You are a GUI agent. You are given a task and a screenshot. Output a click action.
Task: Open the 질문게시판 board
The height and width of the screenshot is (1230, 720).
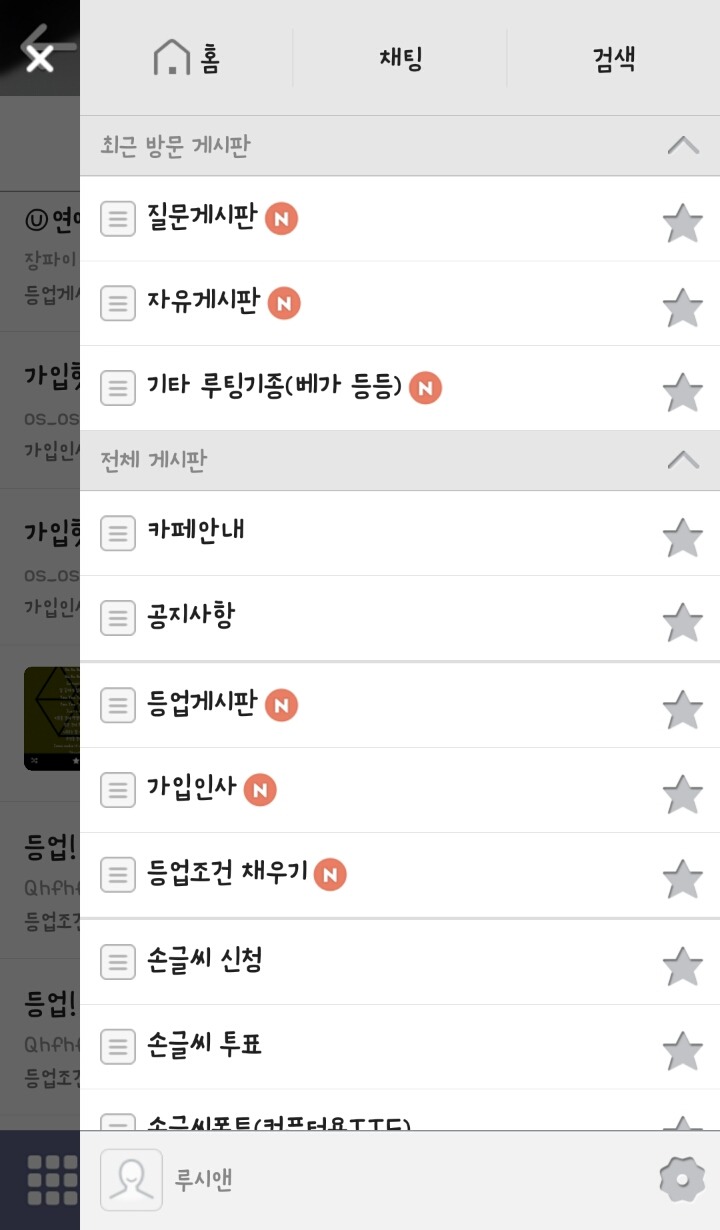pyautogui.click(x=203, y=217)
